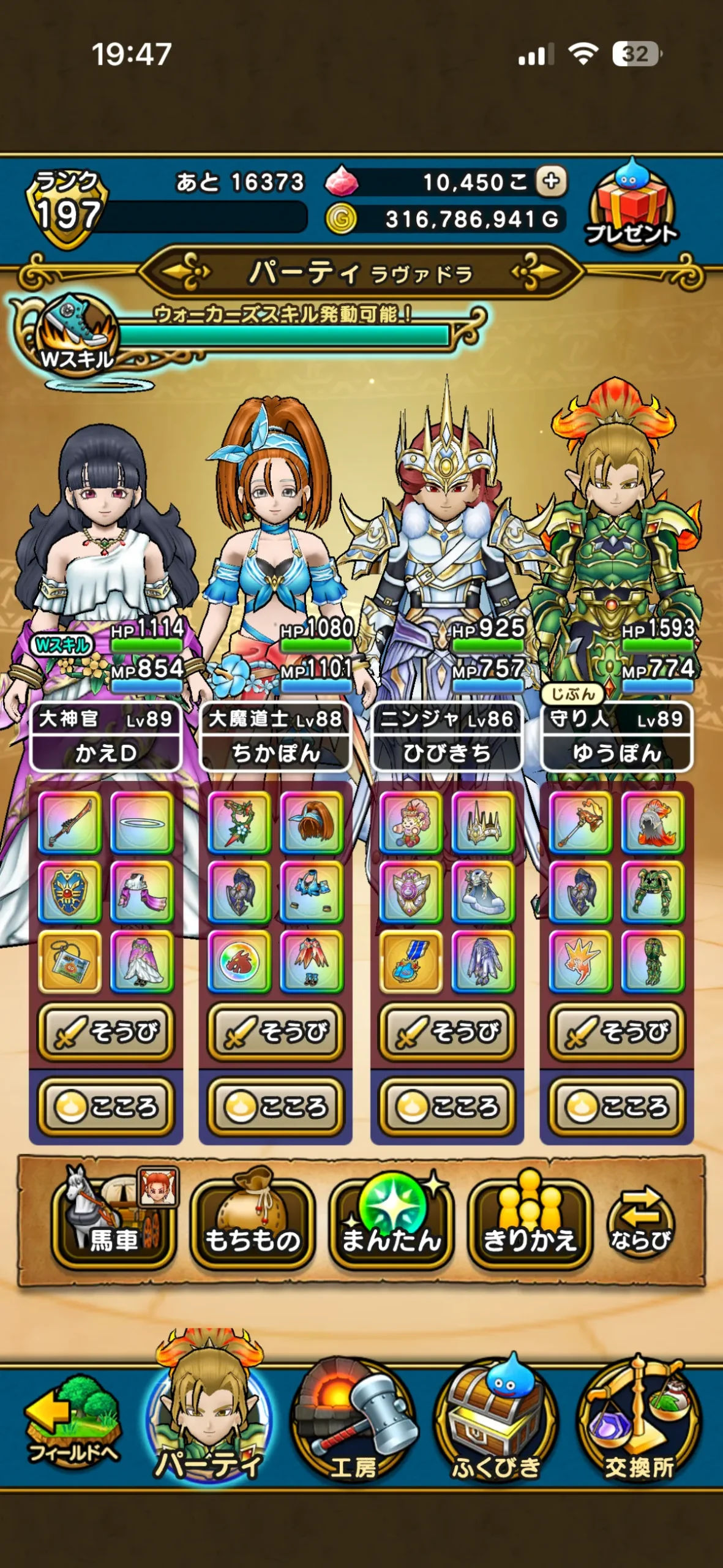The height and width of the screenshot is (1568, 723).
Task: Open こころ for ちかぽん
Action: (x=275, y=1107)
